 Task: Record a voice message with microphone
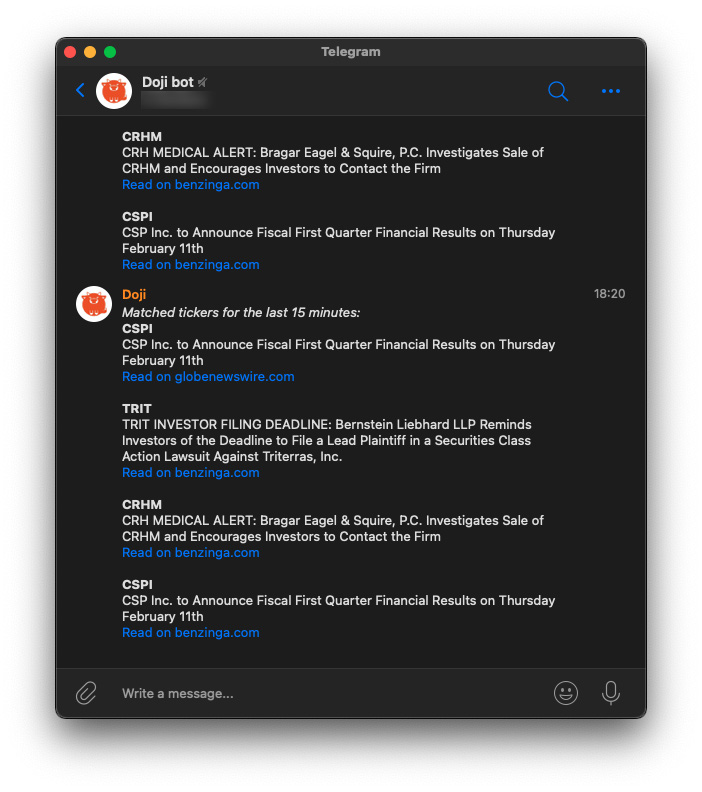point(611,693)
